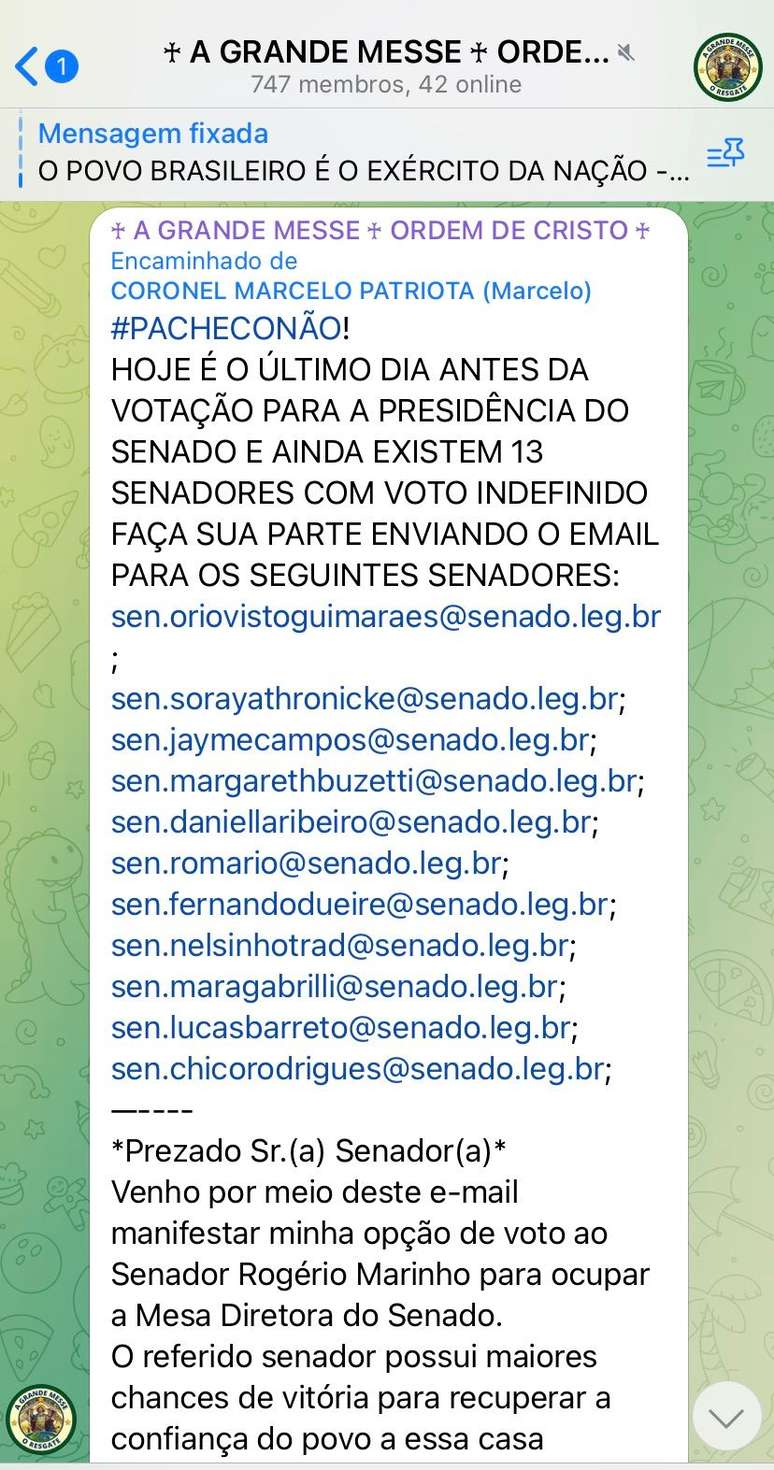Viewport: 774px width, 1470px height.
Task: Open the message sender's avatar
Action: pos(41,1420)
